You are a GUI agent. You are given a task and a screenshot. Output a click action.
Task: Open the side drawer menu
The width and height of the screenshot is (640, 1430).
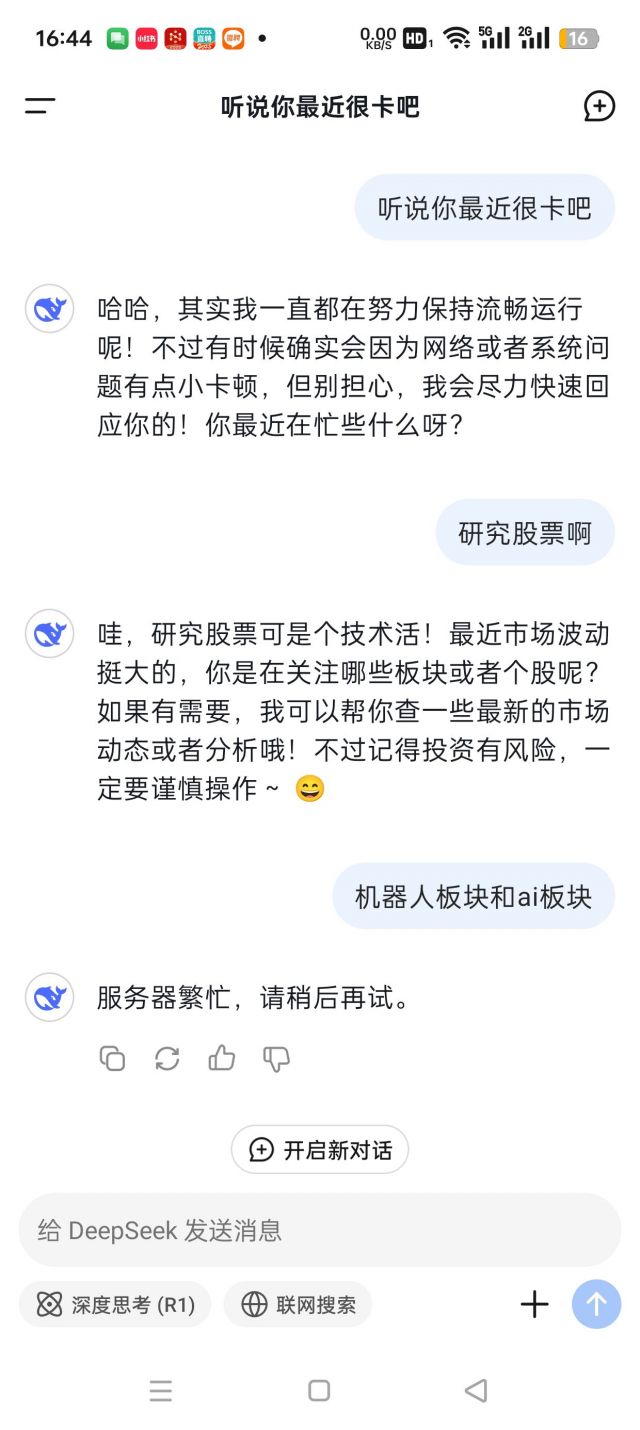(40, 107)
